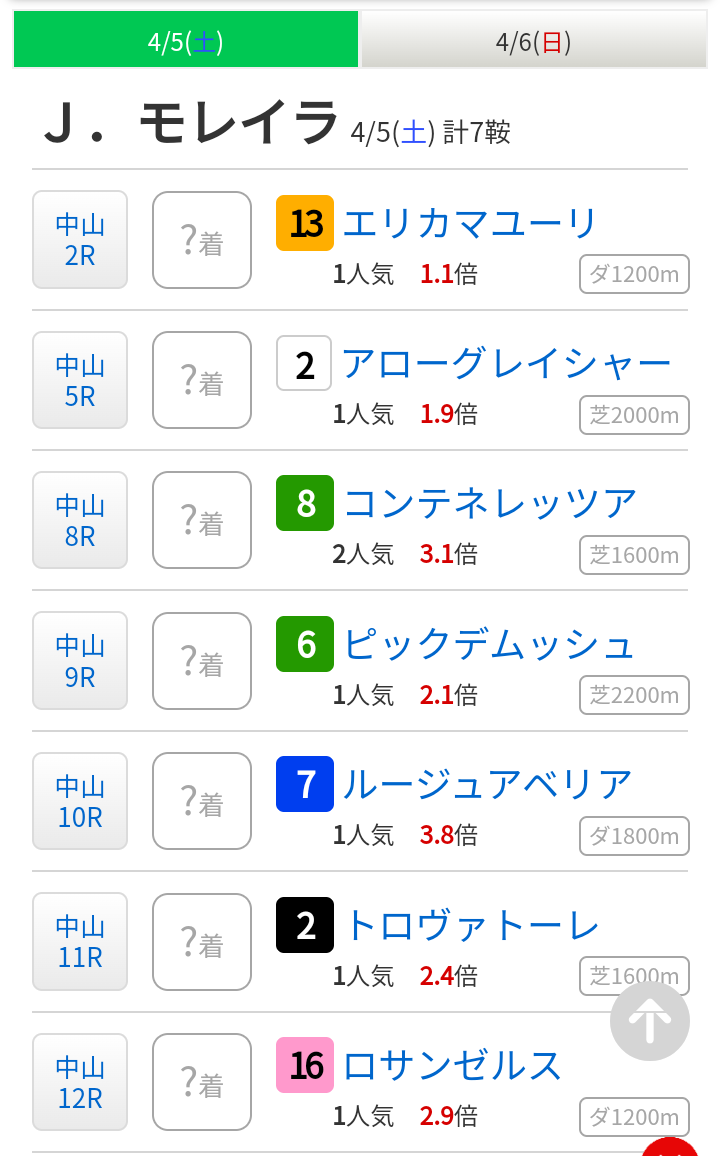This screenshot has height=1156, width=720.
Task: Switch to the 4/6(日) tab
Action: (x=533, y=40)
